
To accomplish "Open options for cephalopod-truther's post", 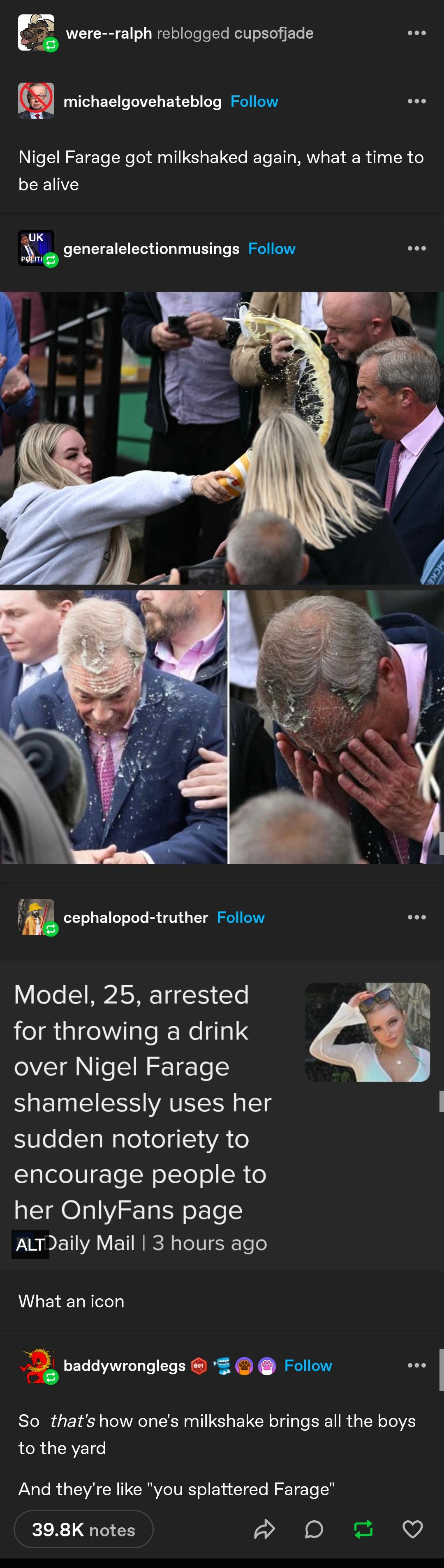I will 416,917.
